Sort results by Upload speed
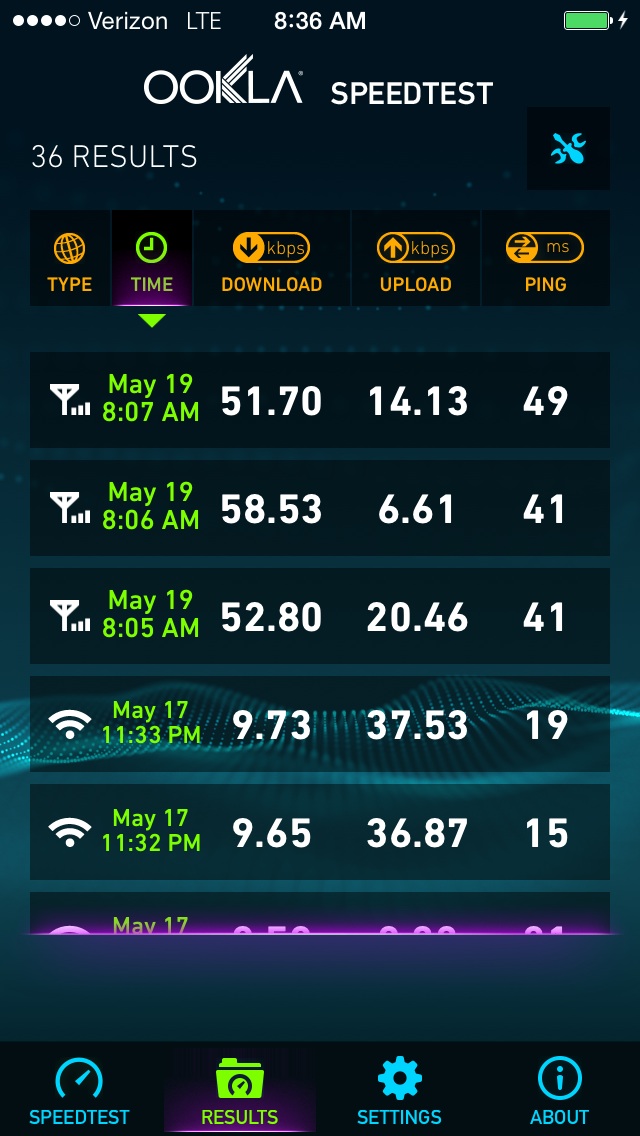This screenshot has width=640, height=1136. point(415,260)
